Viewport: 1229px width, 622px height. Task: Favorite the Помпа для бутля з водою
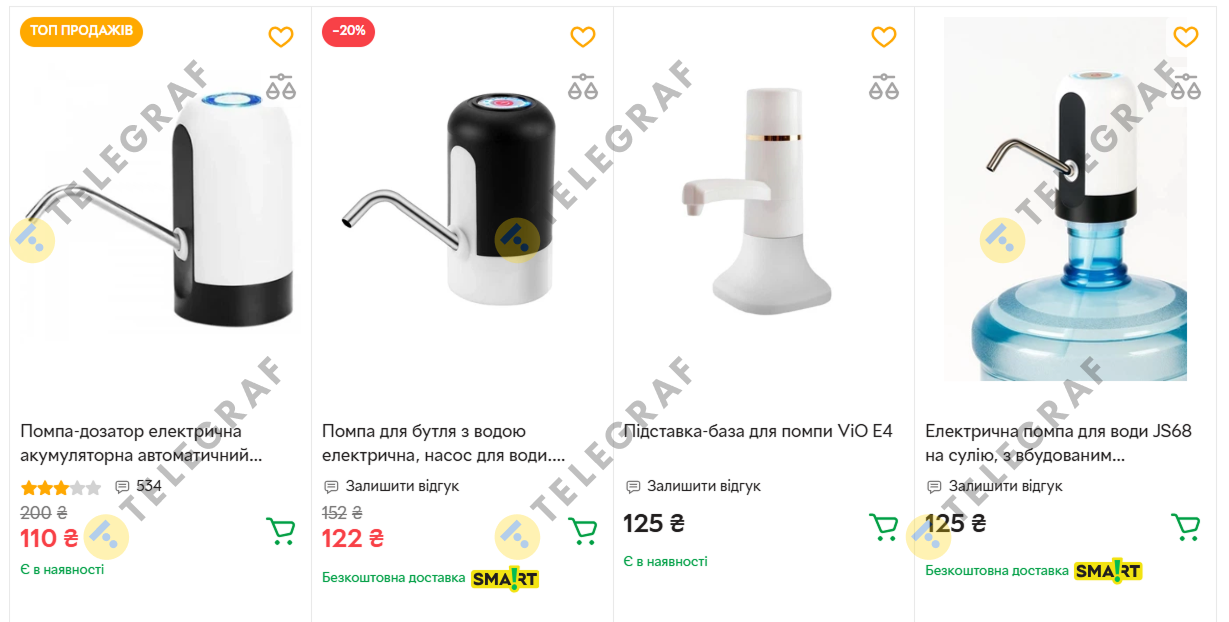click(x=583, y=37)
